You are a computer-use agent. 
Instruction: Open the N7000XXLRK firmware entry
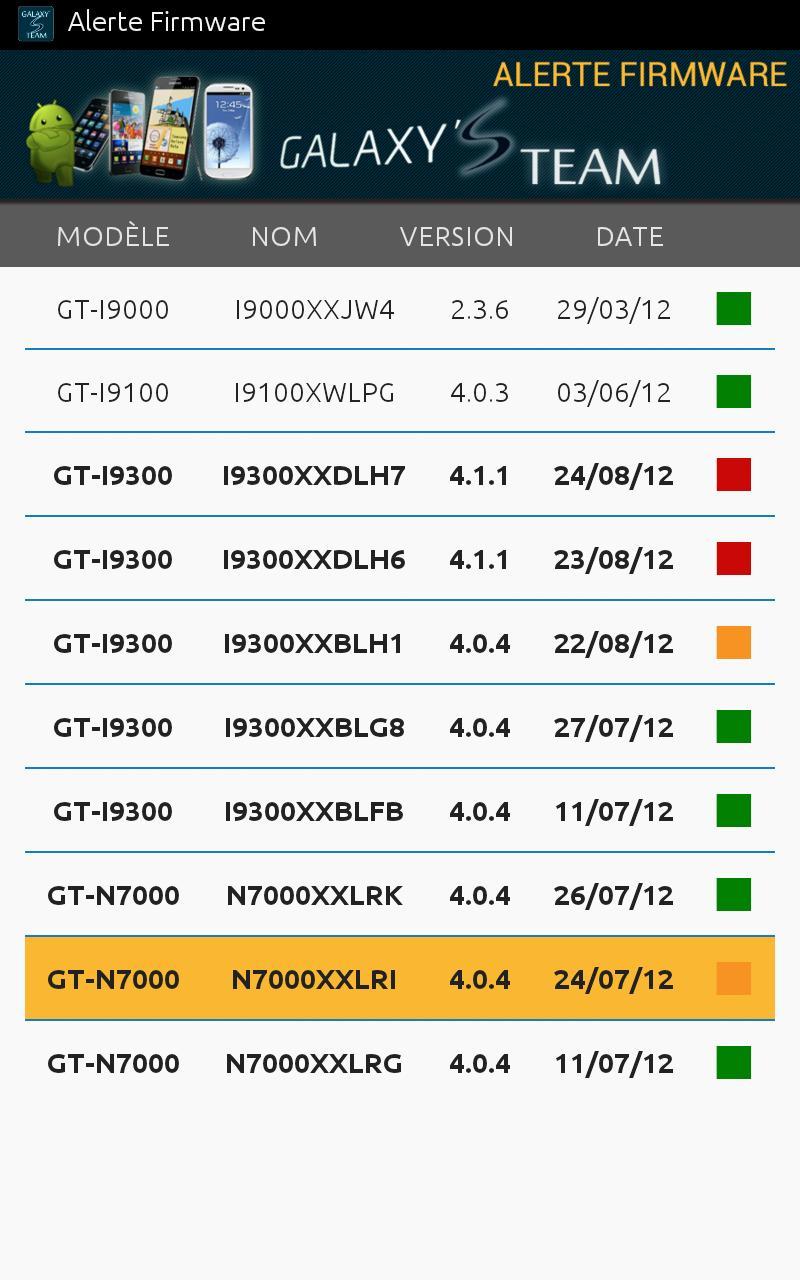point(314,896)
